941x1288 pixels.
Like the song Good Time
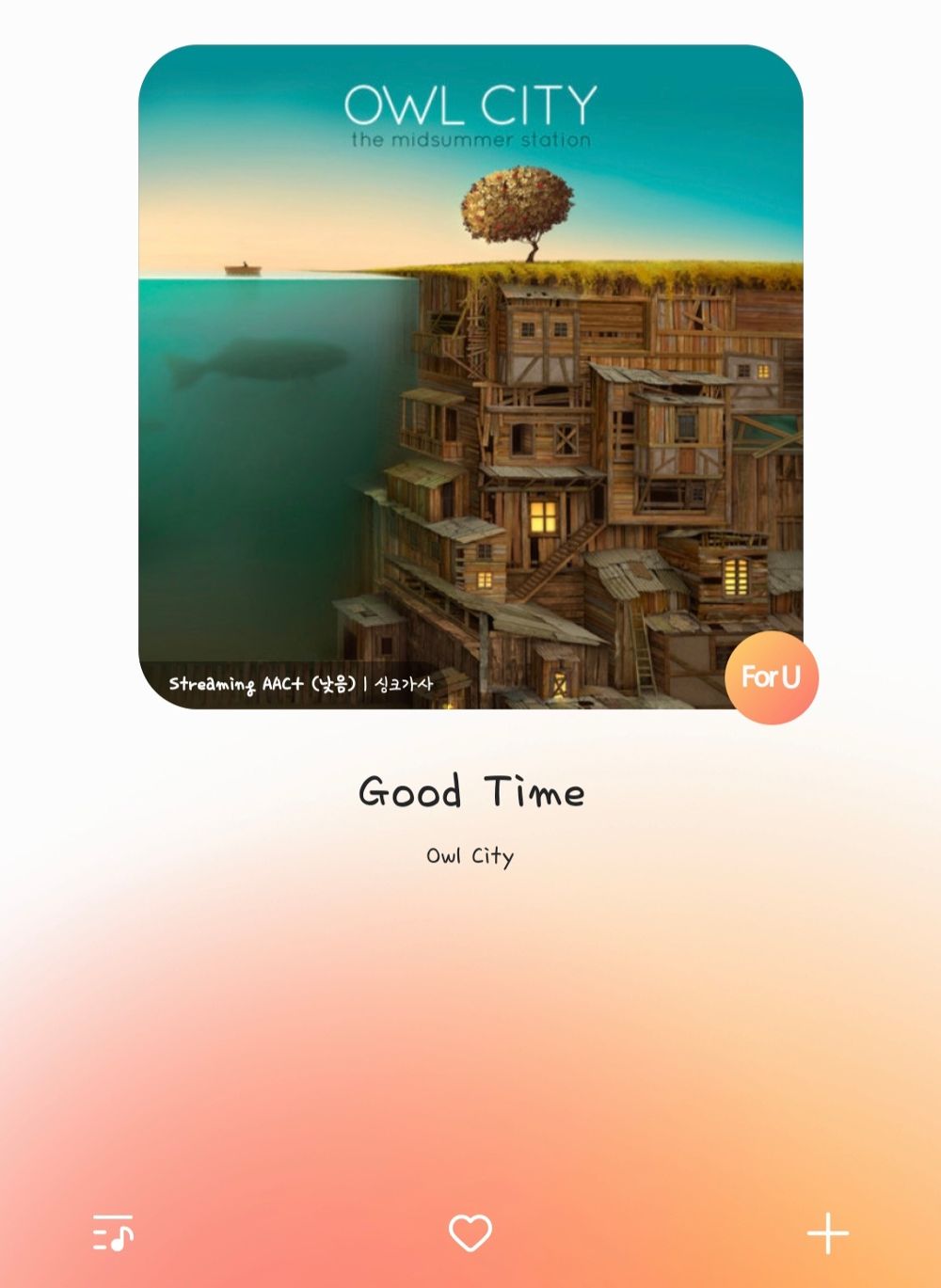(x=470, y=1232)
